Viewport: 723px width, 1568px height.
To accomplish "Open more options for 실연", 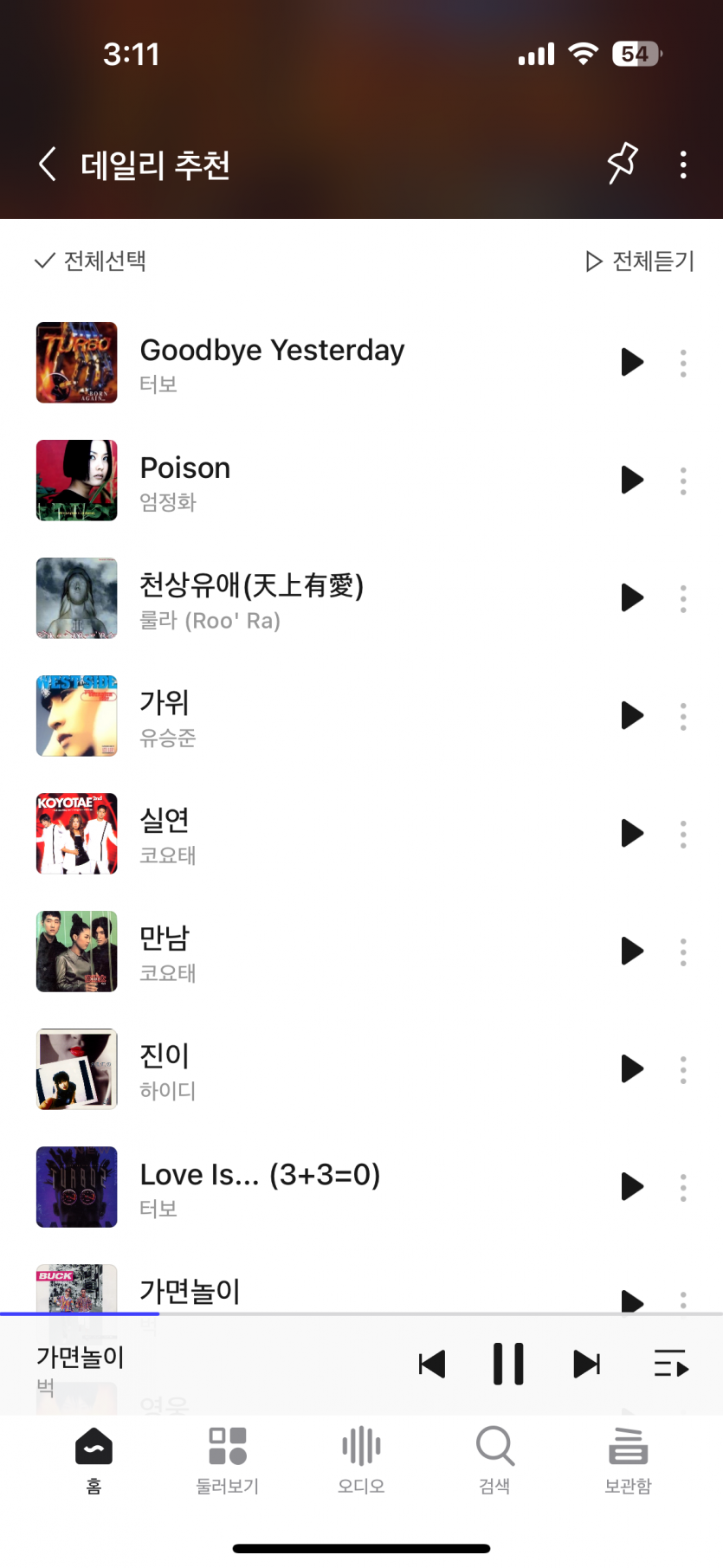I will (683, 834).
